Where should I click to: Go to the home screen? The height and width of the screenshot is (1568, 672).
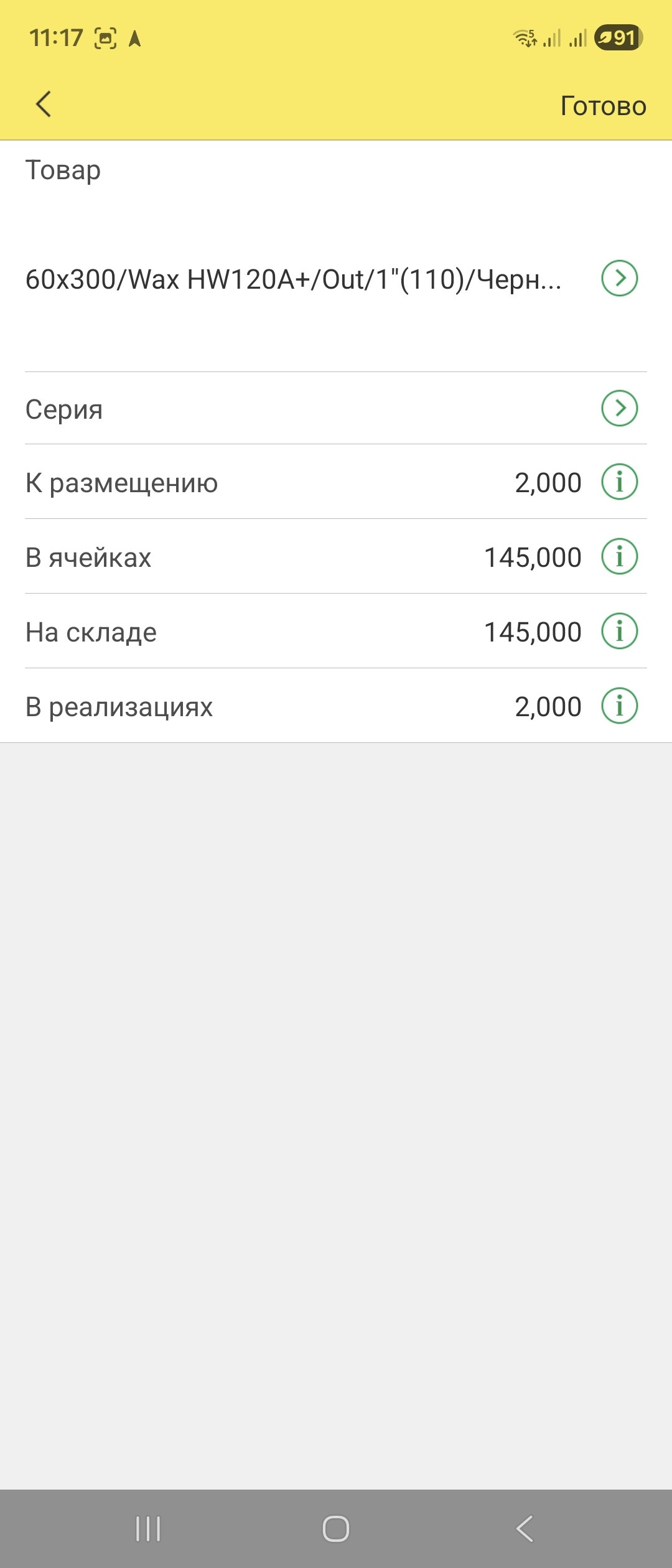pos(336,1529)
